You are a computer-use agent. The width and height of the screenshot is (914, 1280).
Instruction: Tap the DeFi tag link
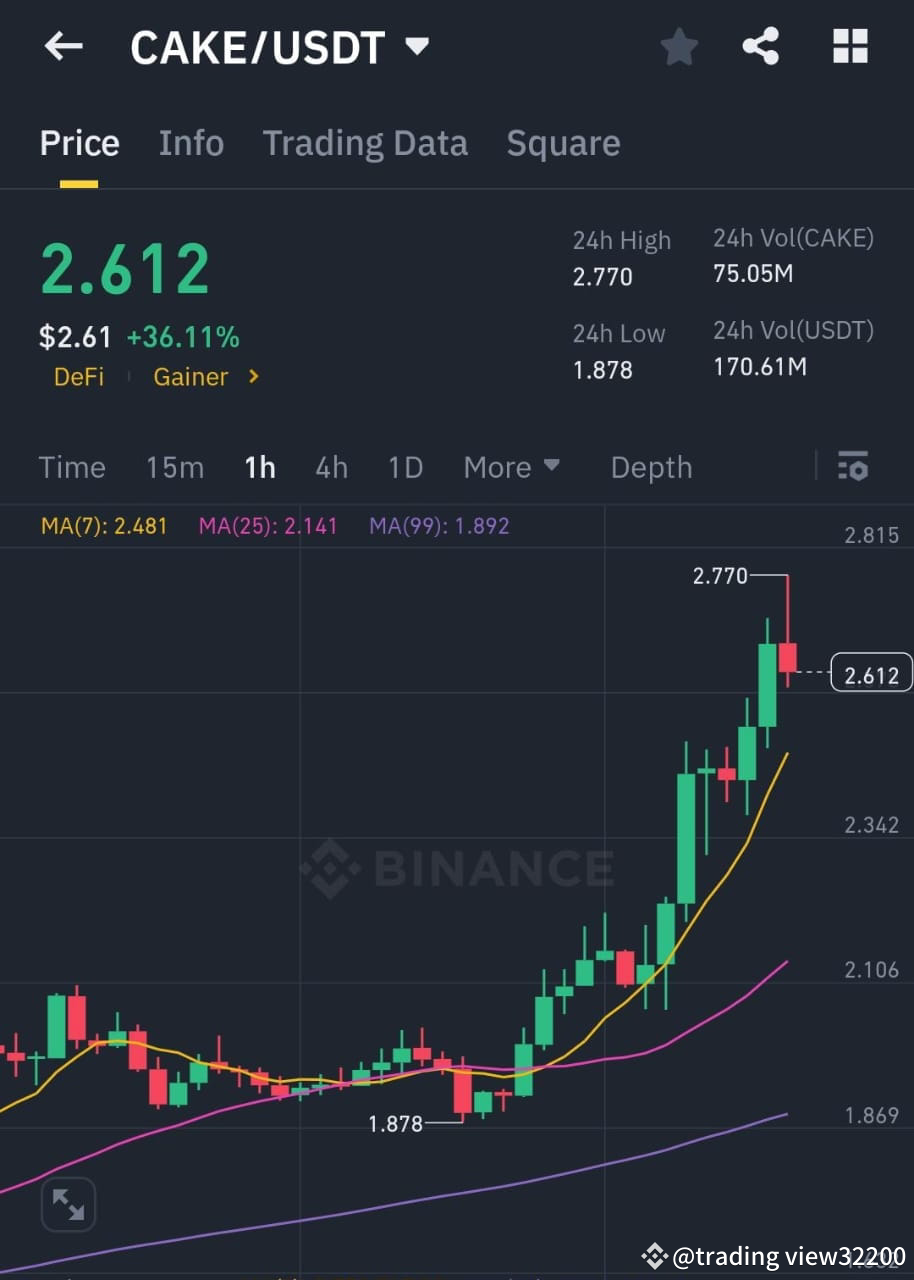click(x=78, y=377)
